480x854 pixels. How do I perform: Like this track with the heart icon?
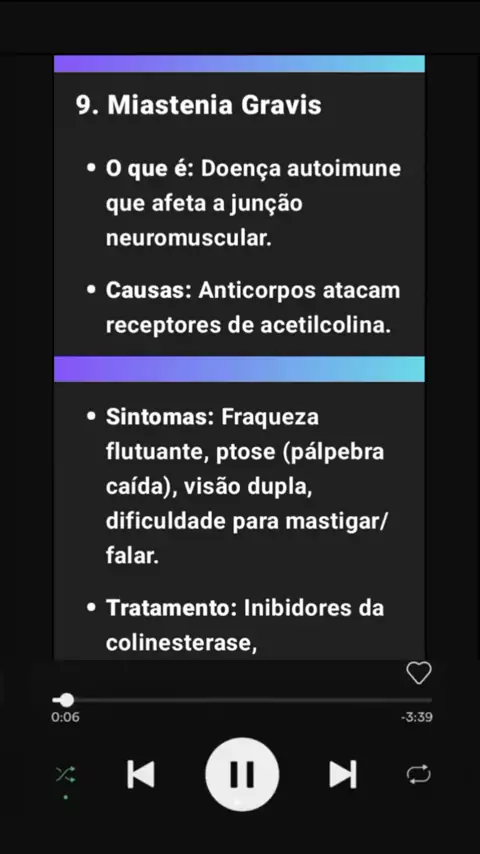click(x=419, y=673)
